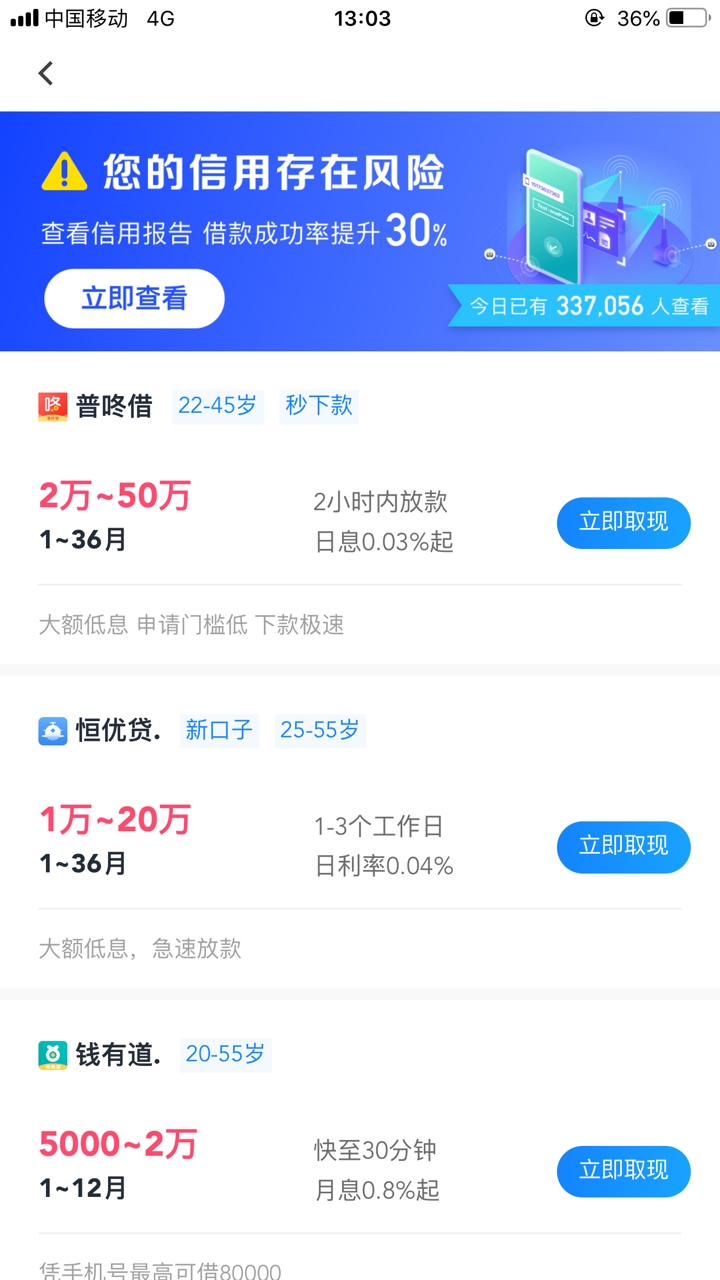Tap 立即取现 for 恒优贷

coord(623,846)
